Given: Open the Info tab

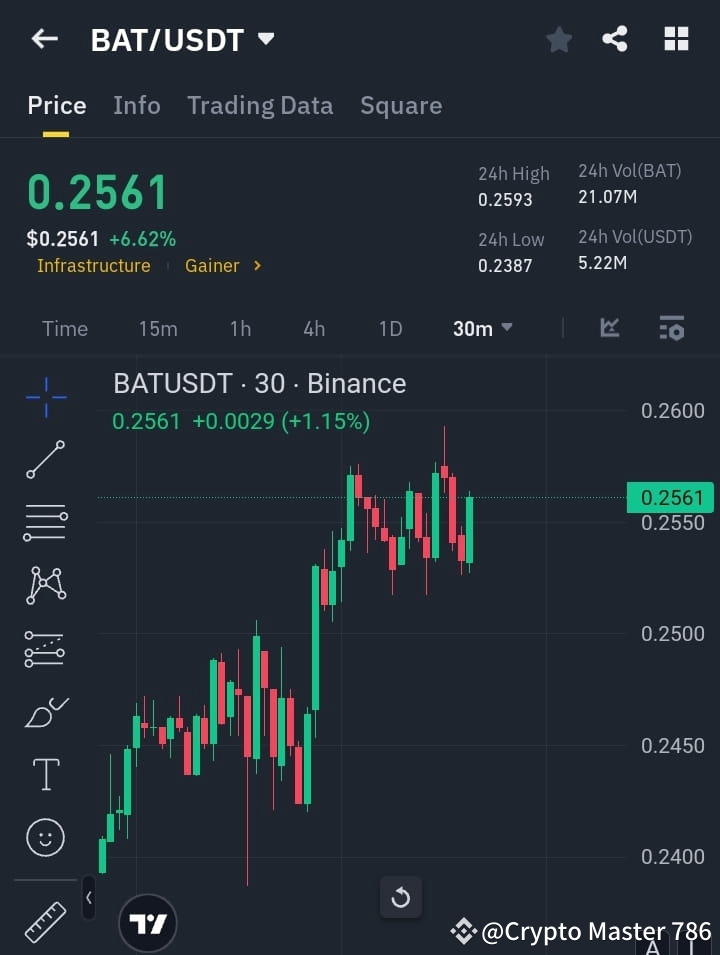Looking at the screenshot, I should (137, 105).
